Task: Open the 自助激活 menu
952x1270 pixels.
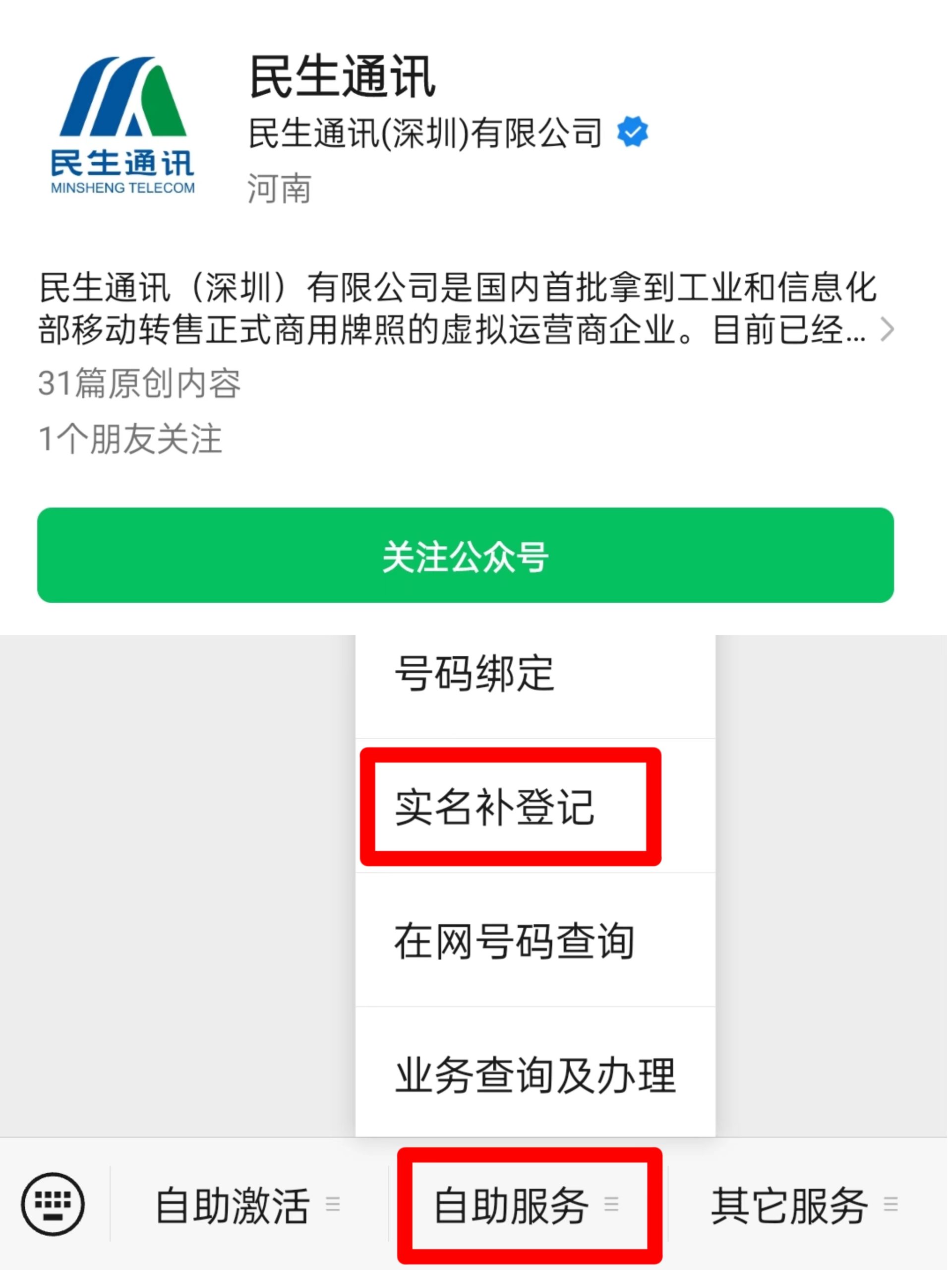Action: 248,1204
